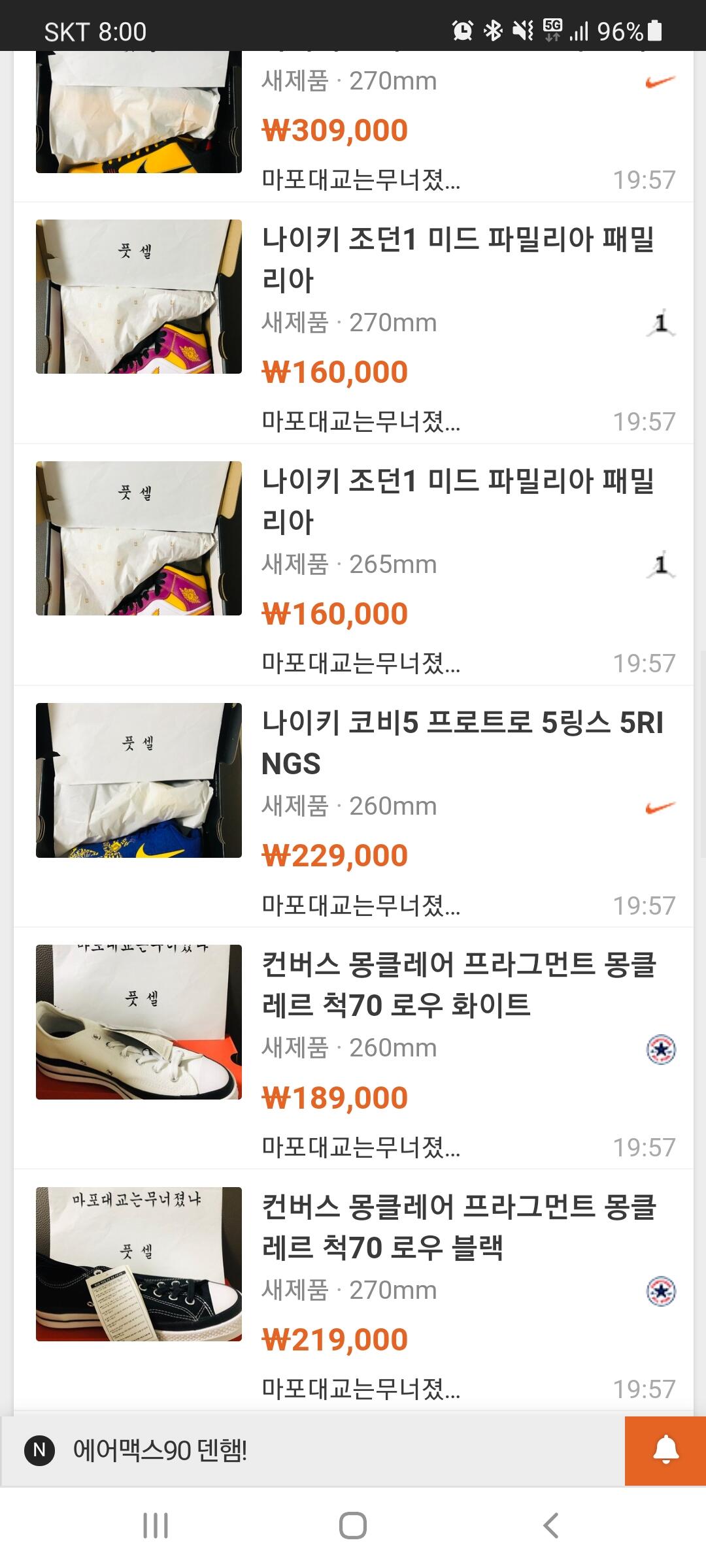Tap the orange notification bell button
The width and height of the screenshot is (706, 1568).
[665, 1450]
